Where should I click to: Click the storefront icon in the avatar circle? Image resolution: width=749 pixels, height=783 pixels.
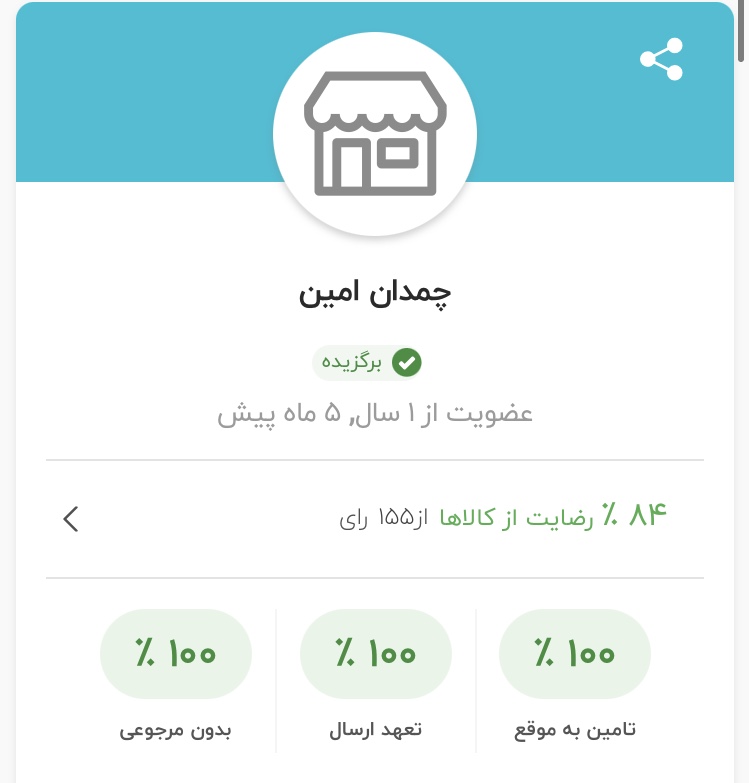[375, 133]
